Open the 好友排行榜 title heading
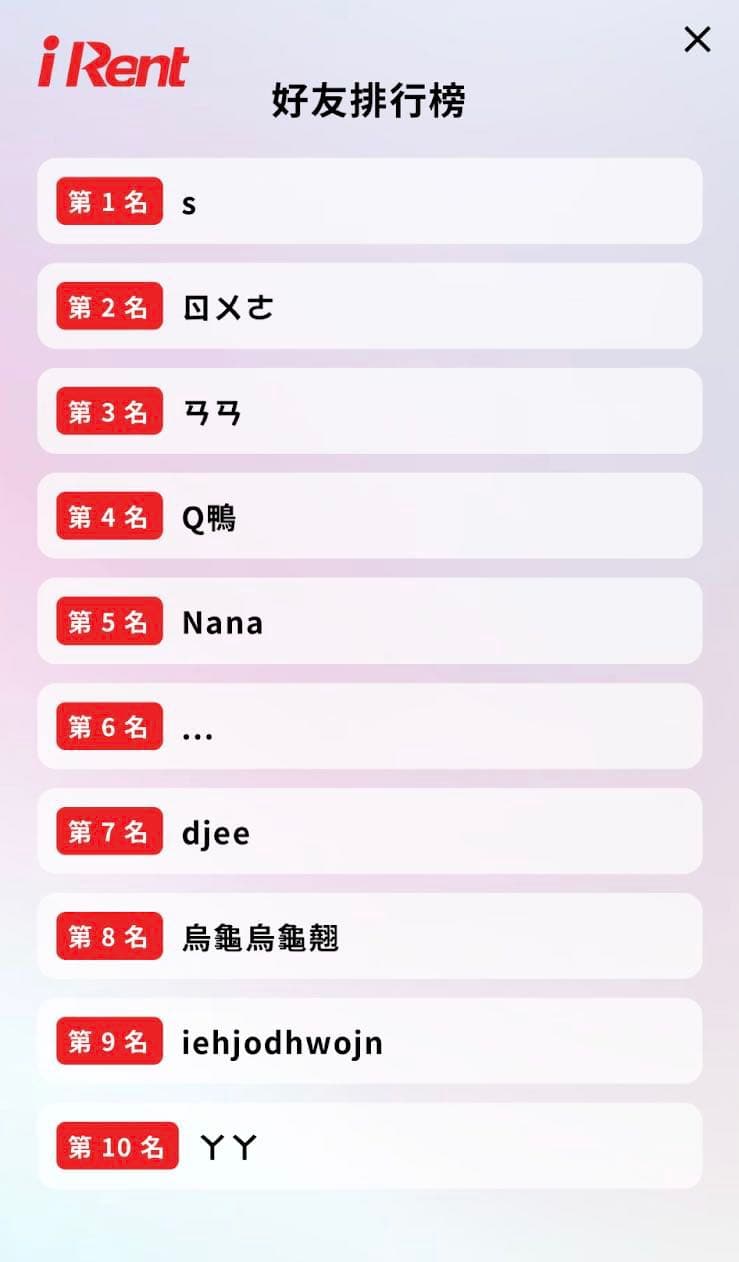This screenshot has width=739, height=1262. [x=370, y=101]
